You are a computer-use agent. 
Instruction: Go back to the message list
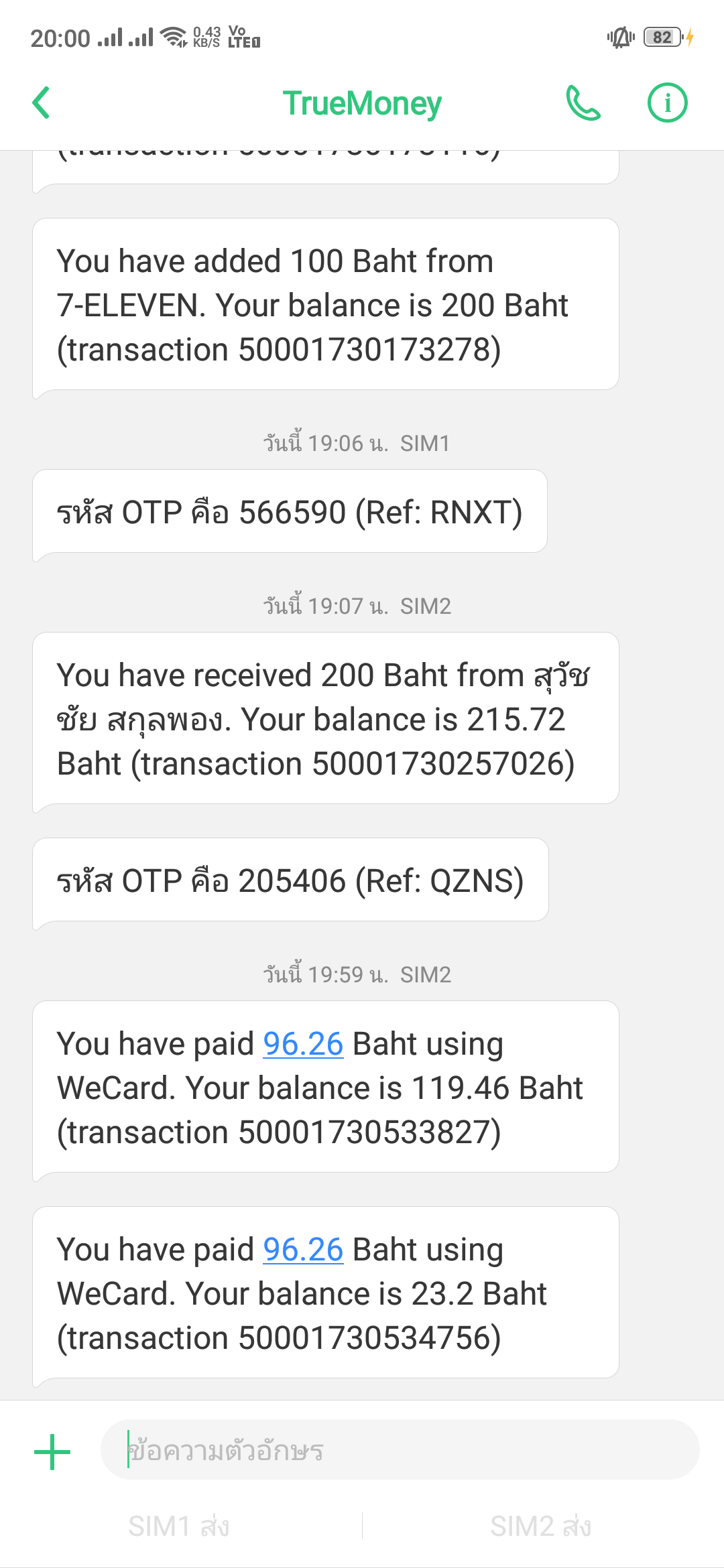click(x=42, y=103)
